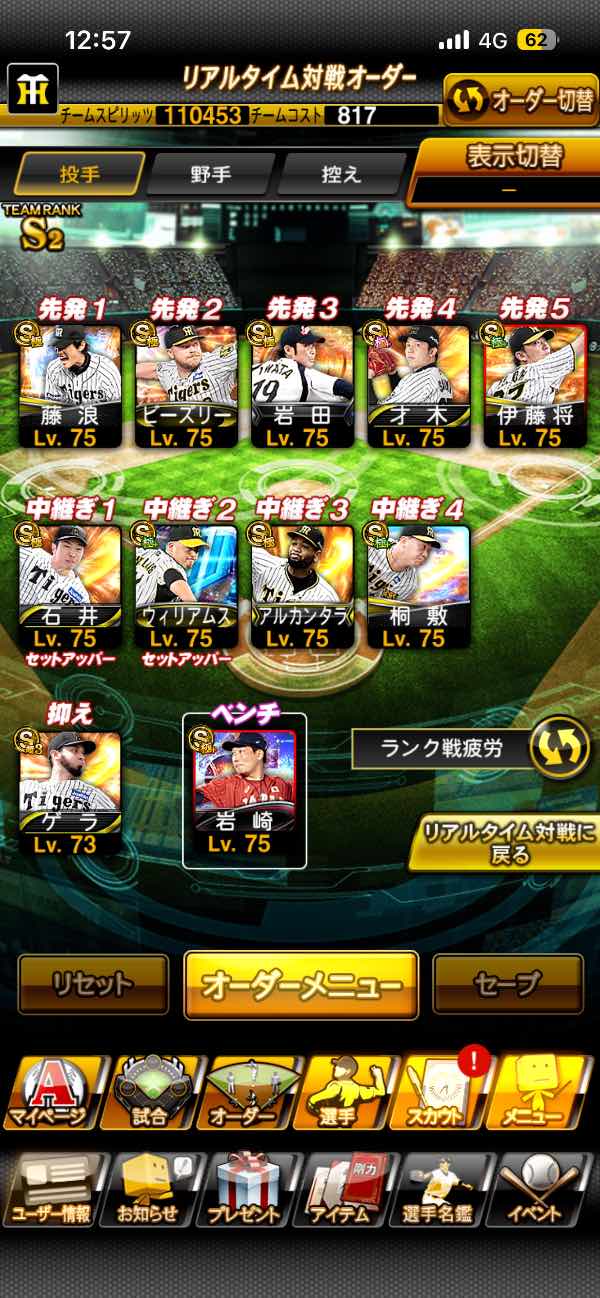Image resolution: width=600 pixels, height=1298 pixels.
Task: Tap the オーダー切替 button
Action: (521, 100)
